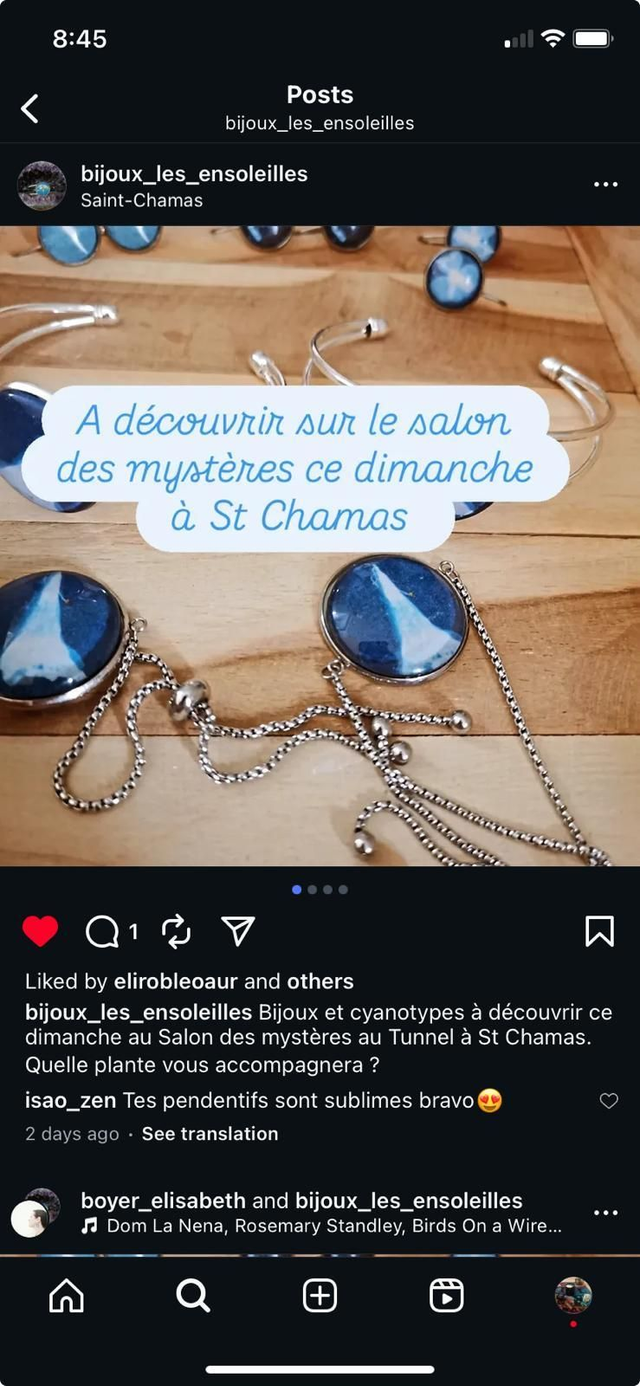
Task: Bookmark the jewelry post
Action: tap(599, 932)
